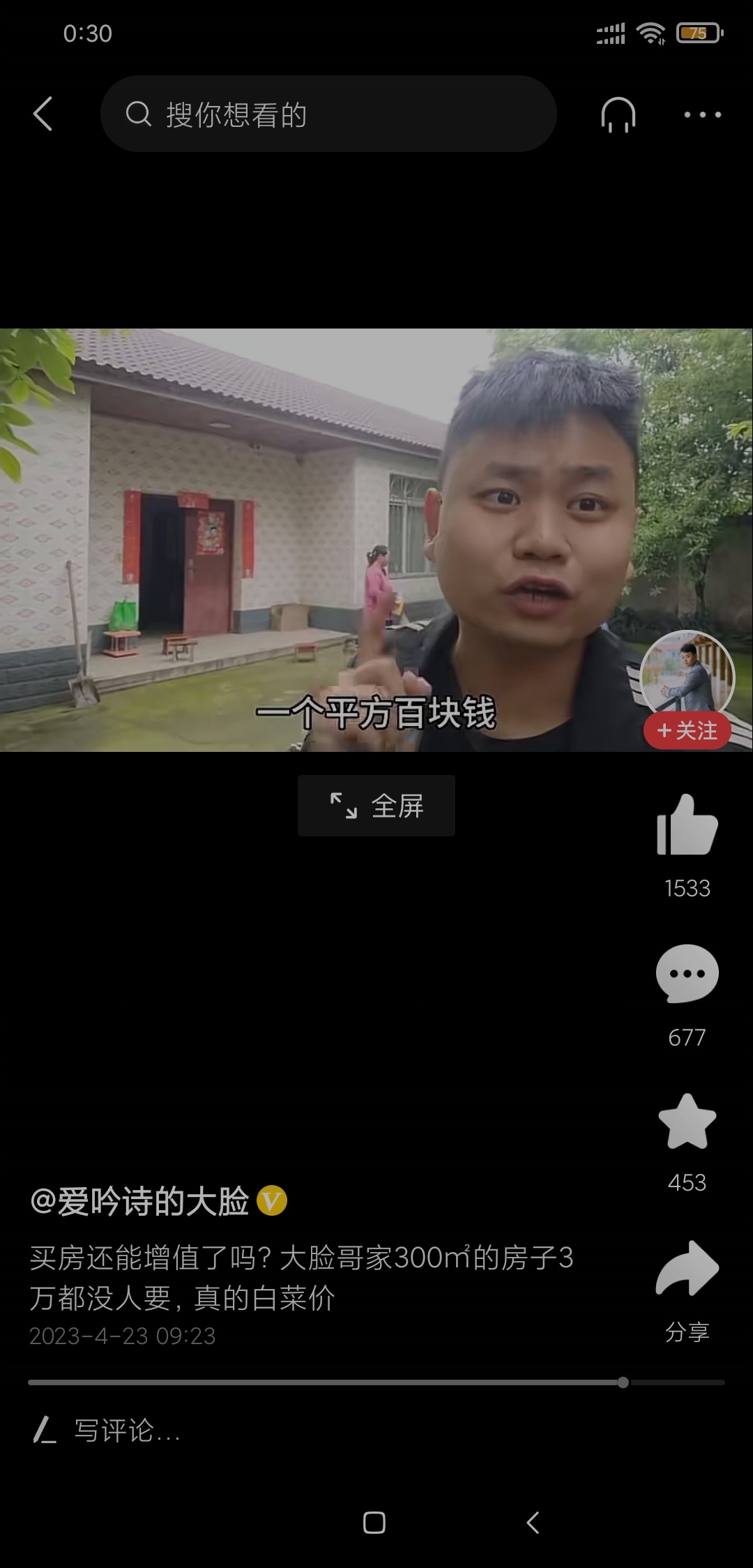Favorite the video with star icon

[687, 1121]
